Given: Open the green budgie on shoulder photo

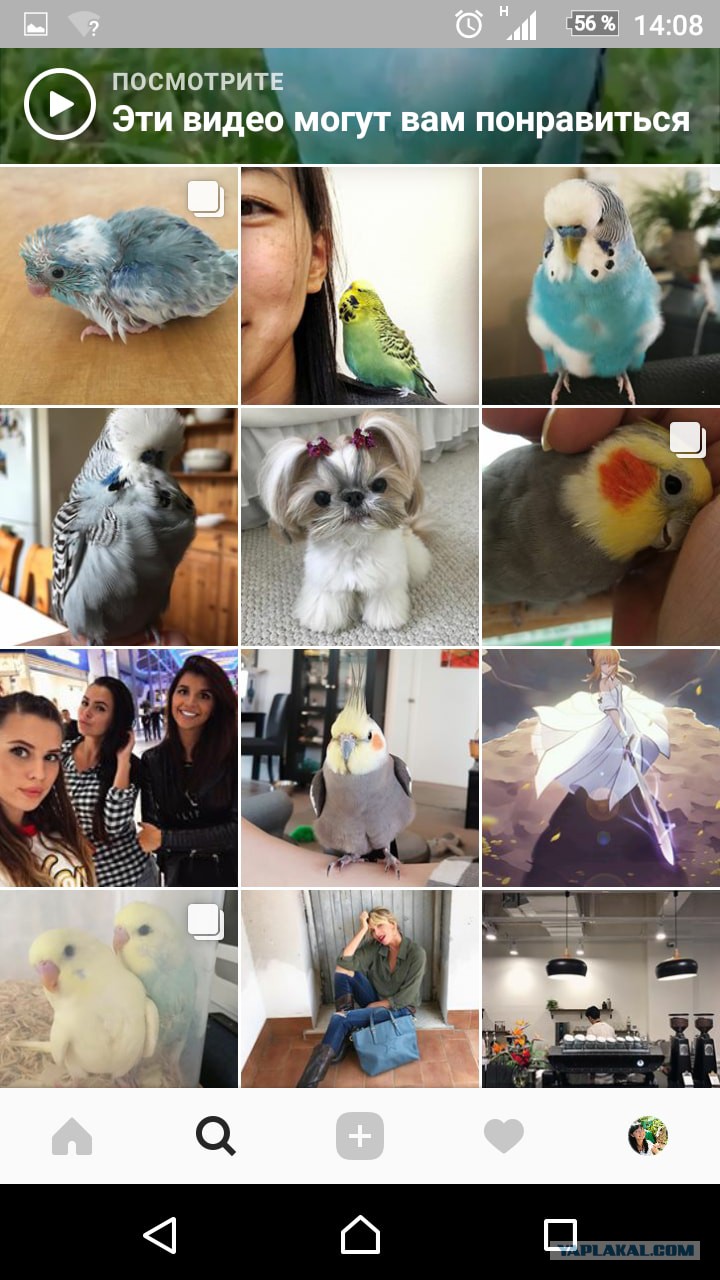Looking at the screenshot, I should (x=360, y=285).
